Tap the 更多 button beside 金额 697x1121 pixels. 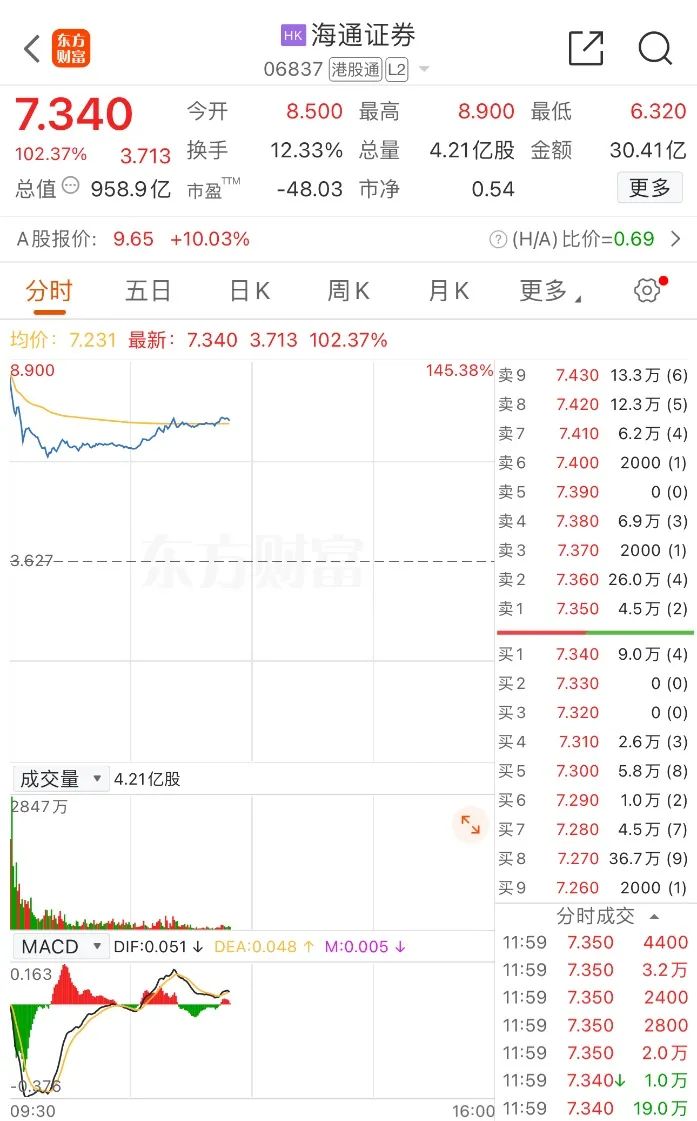point(649,188)
